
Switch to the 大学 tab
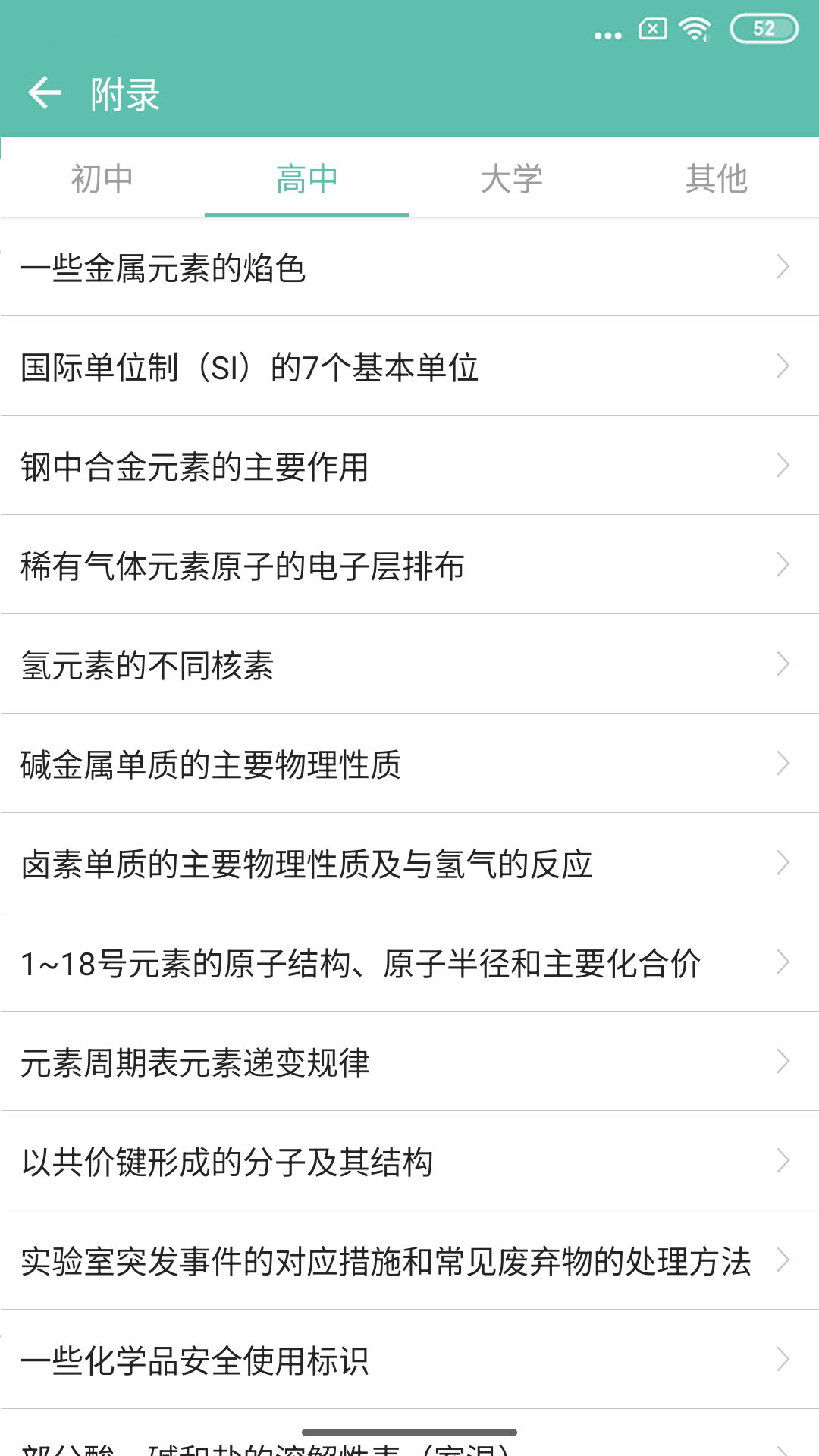click(x=511, y=178)
